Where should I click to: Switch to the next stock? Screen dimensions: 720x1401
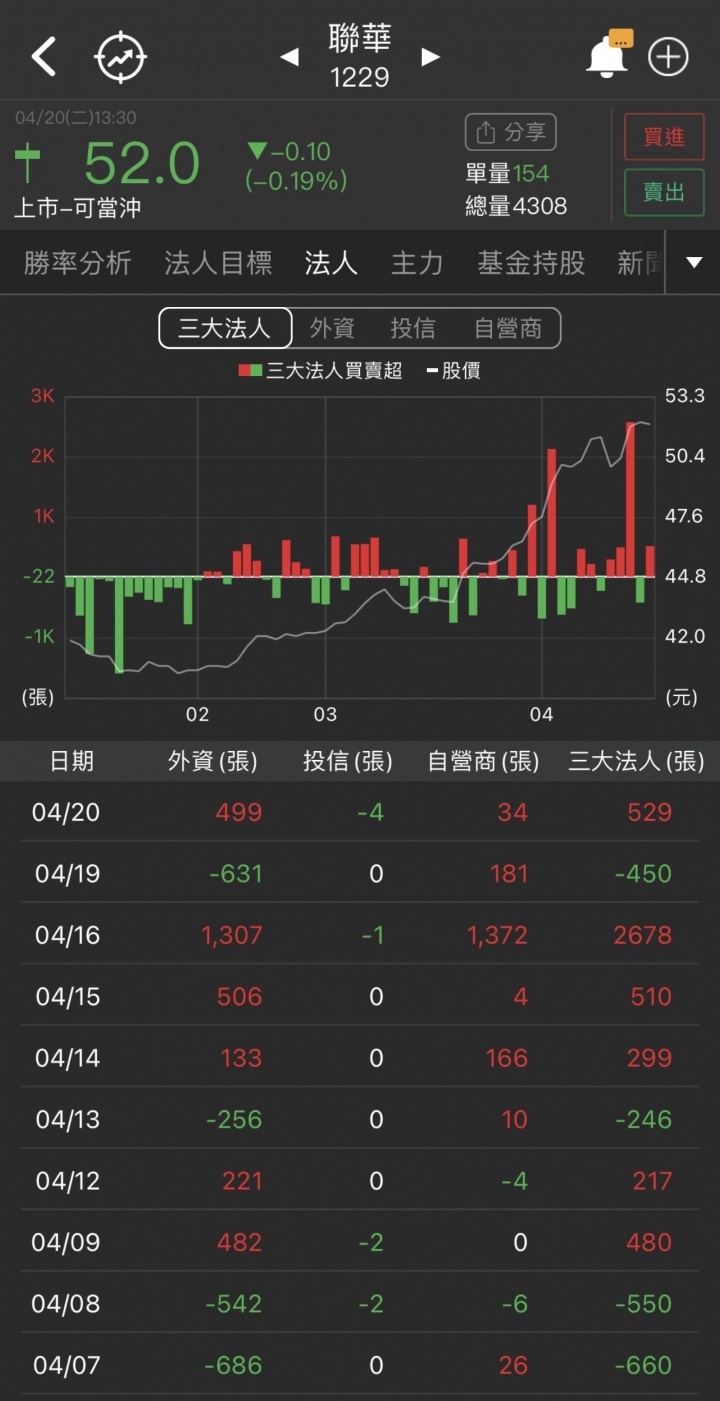pos(431,58)
